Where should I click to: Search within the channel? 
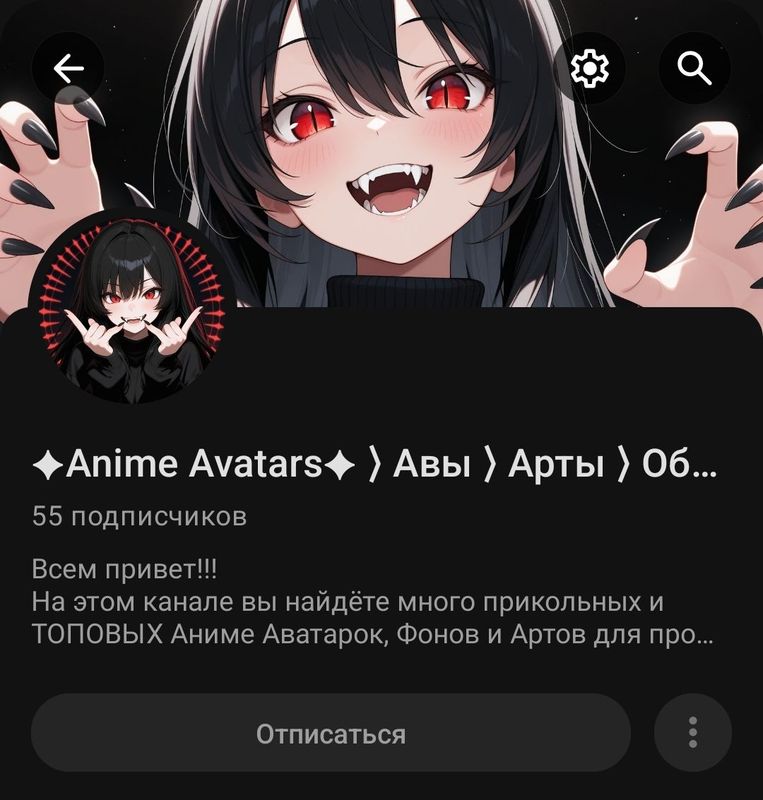[x=694, y=68]
